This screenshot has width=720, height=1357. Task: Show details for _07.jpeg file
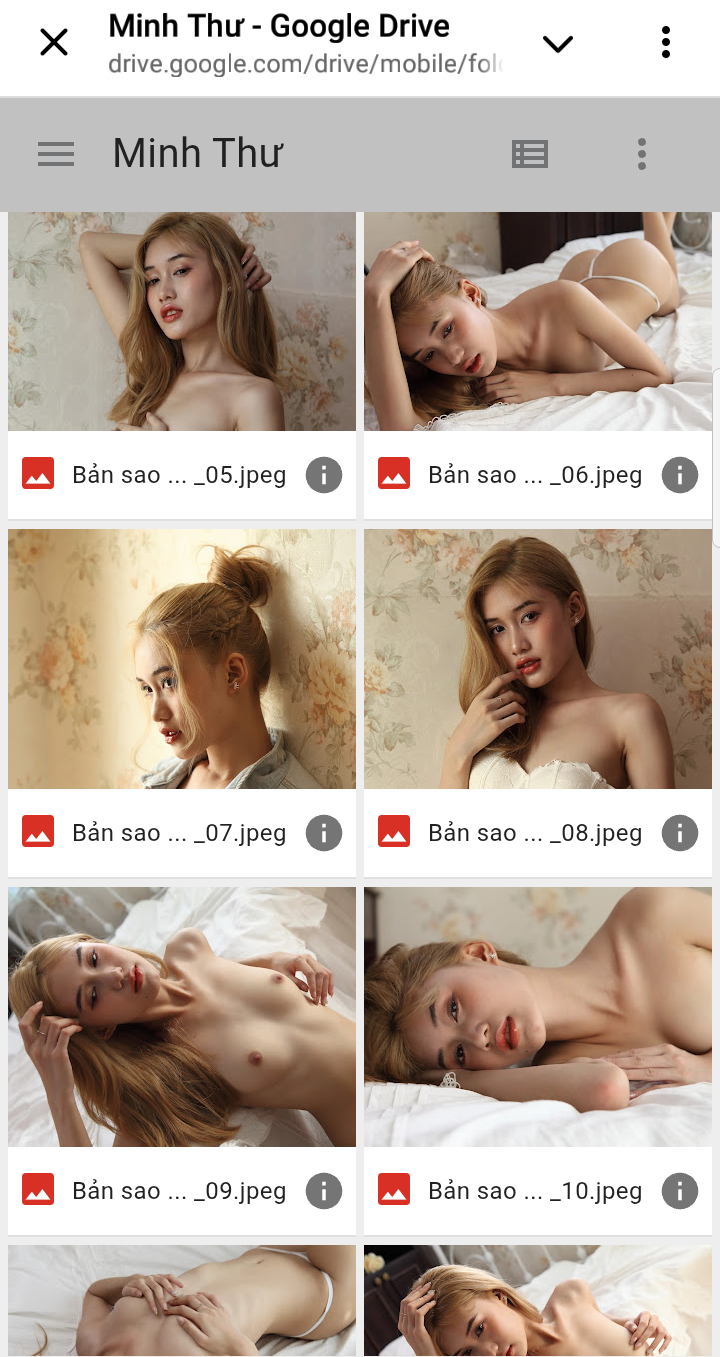pyautogui.click(x=324, y=833)
